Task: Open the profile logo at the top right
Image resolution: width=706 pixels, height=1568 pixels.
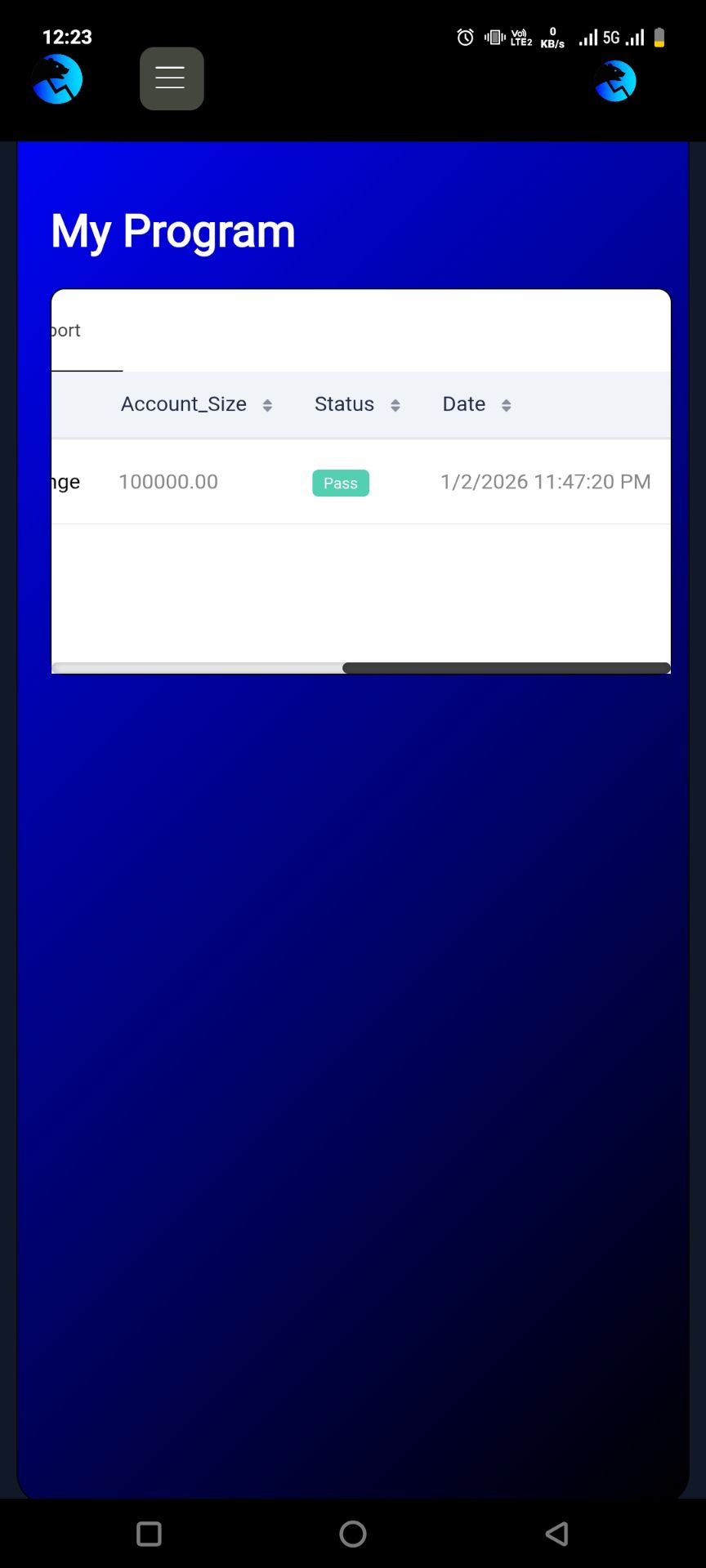Action: pos(614,81)
